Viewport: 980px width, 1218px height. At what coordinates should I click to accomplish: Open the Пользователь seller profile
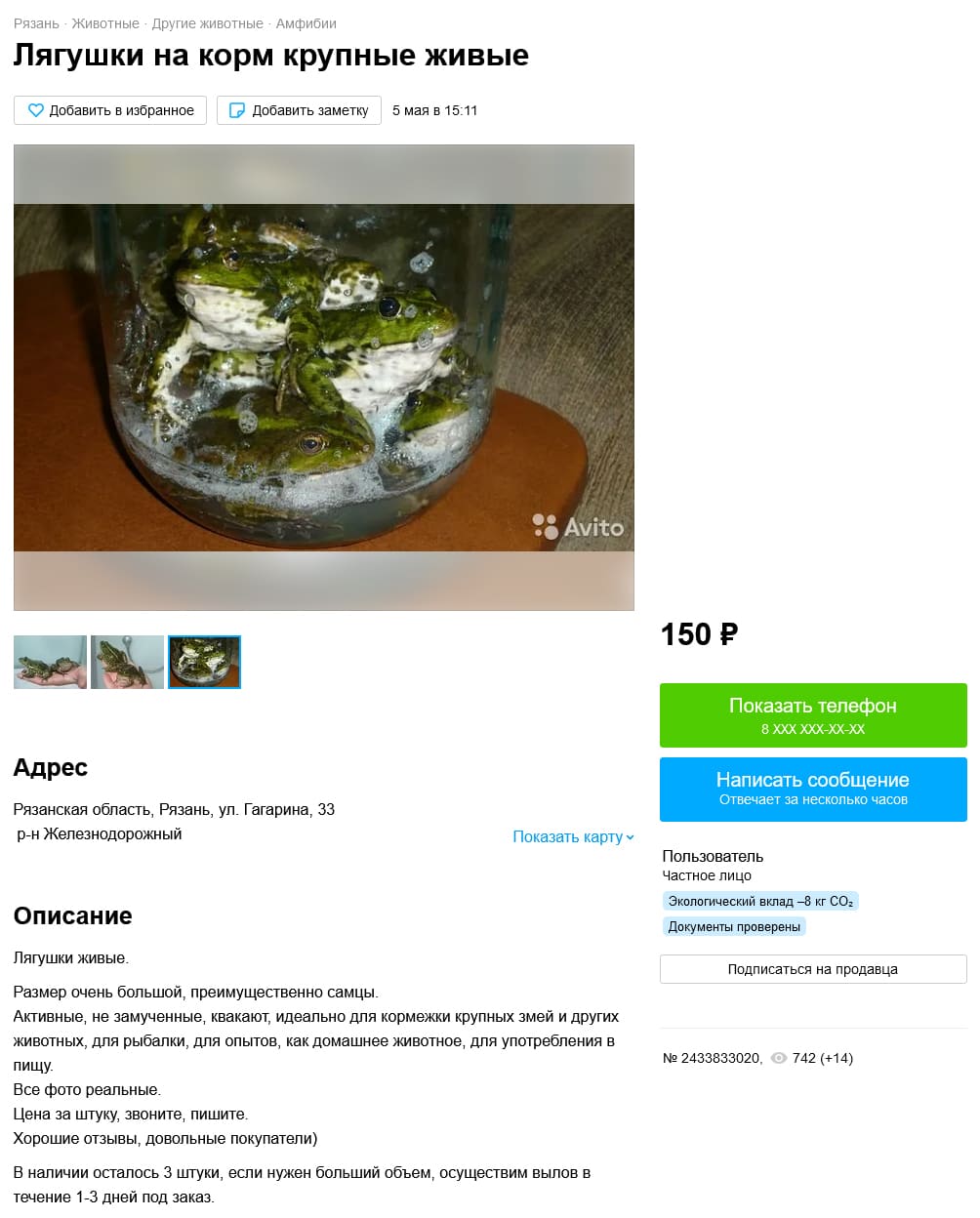coord(713,856)
